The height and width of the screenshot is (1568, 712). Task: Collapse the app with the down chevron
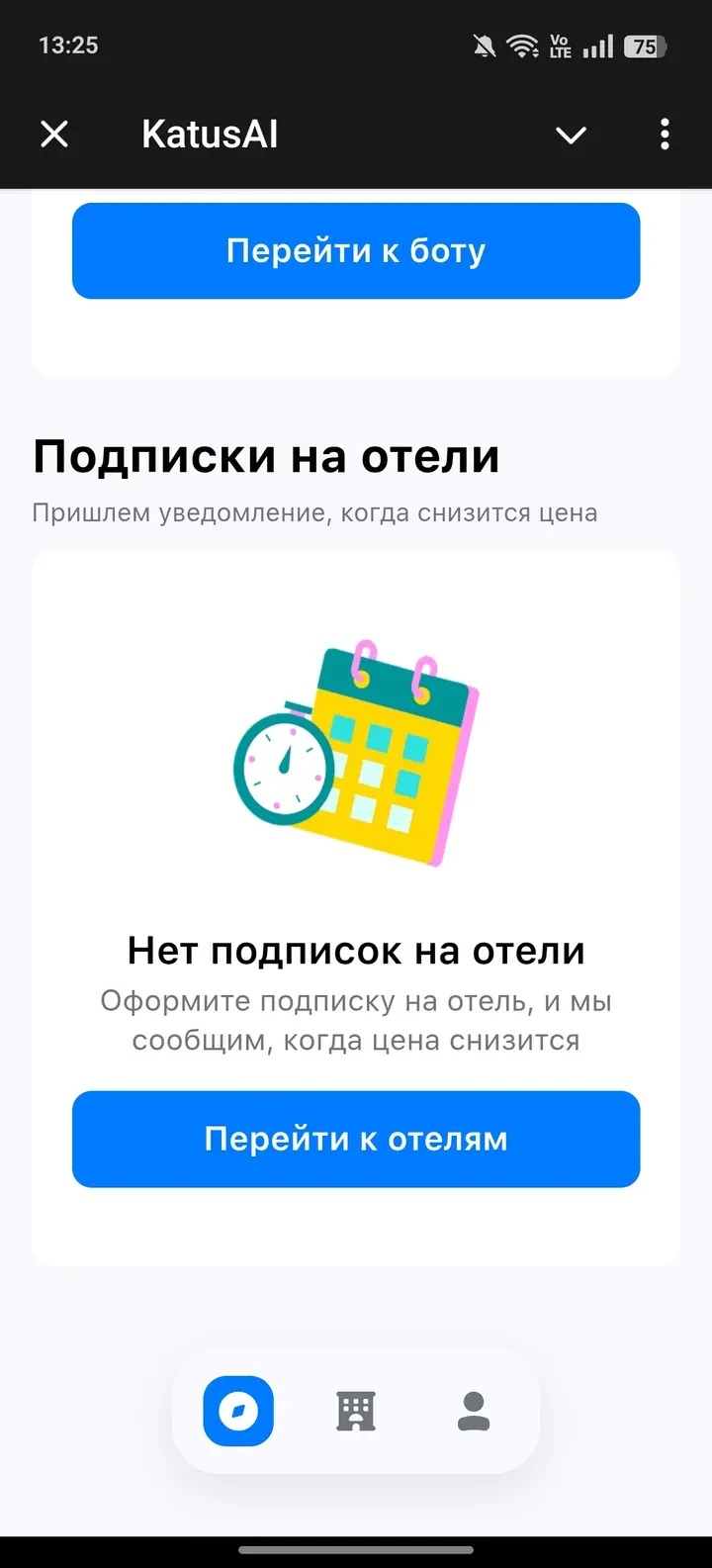click(571, 135)
